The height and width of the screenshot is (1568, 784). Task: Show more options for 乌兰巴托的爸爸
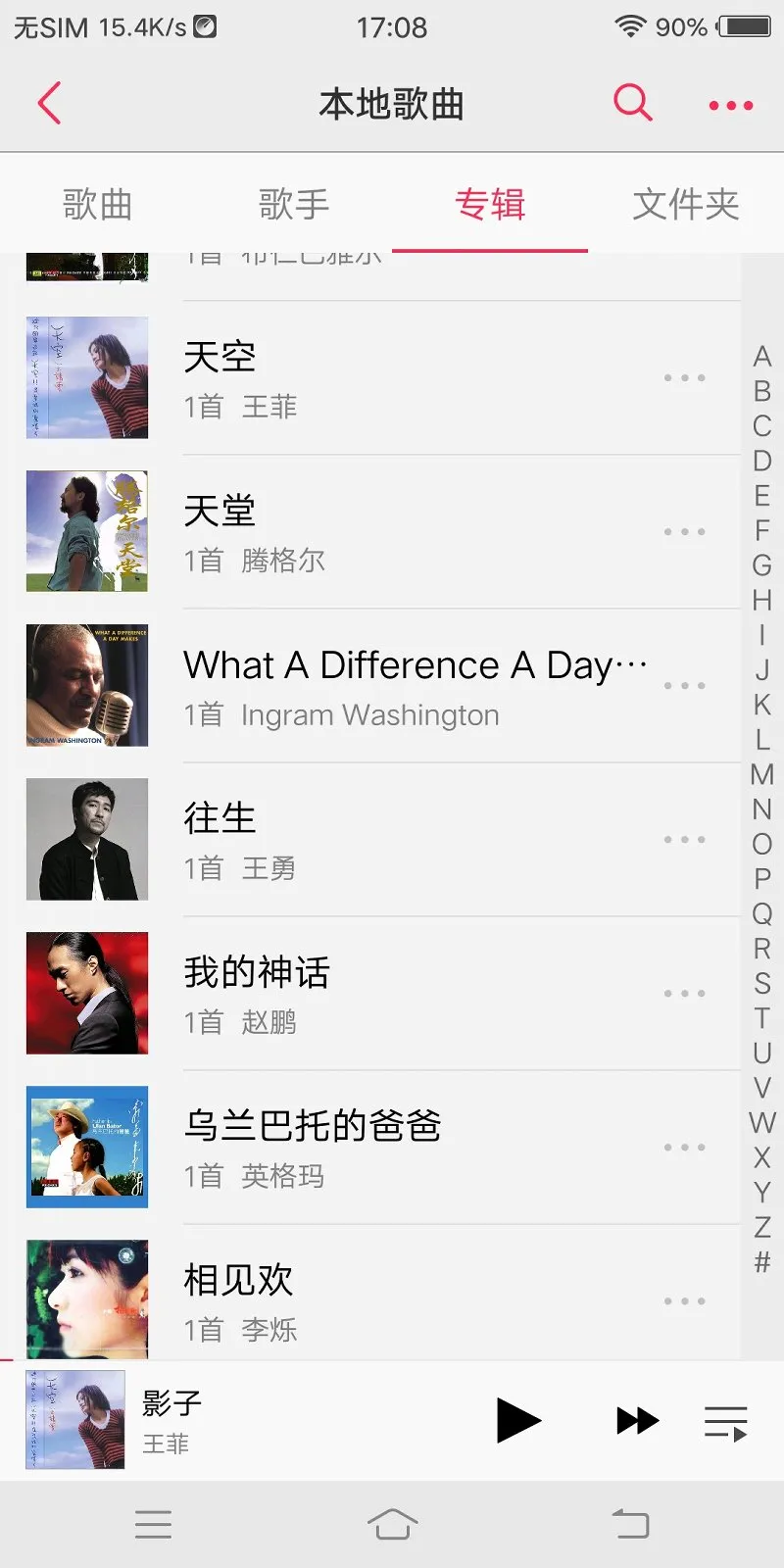[684, 1148]
